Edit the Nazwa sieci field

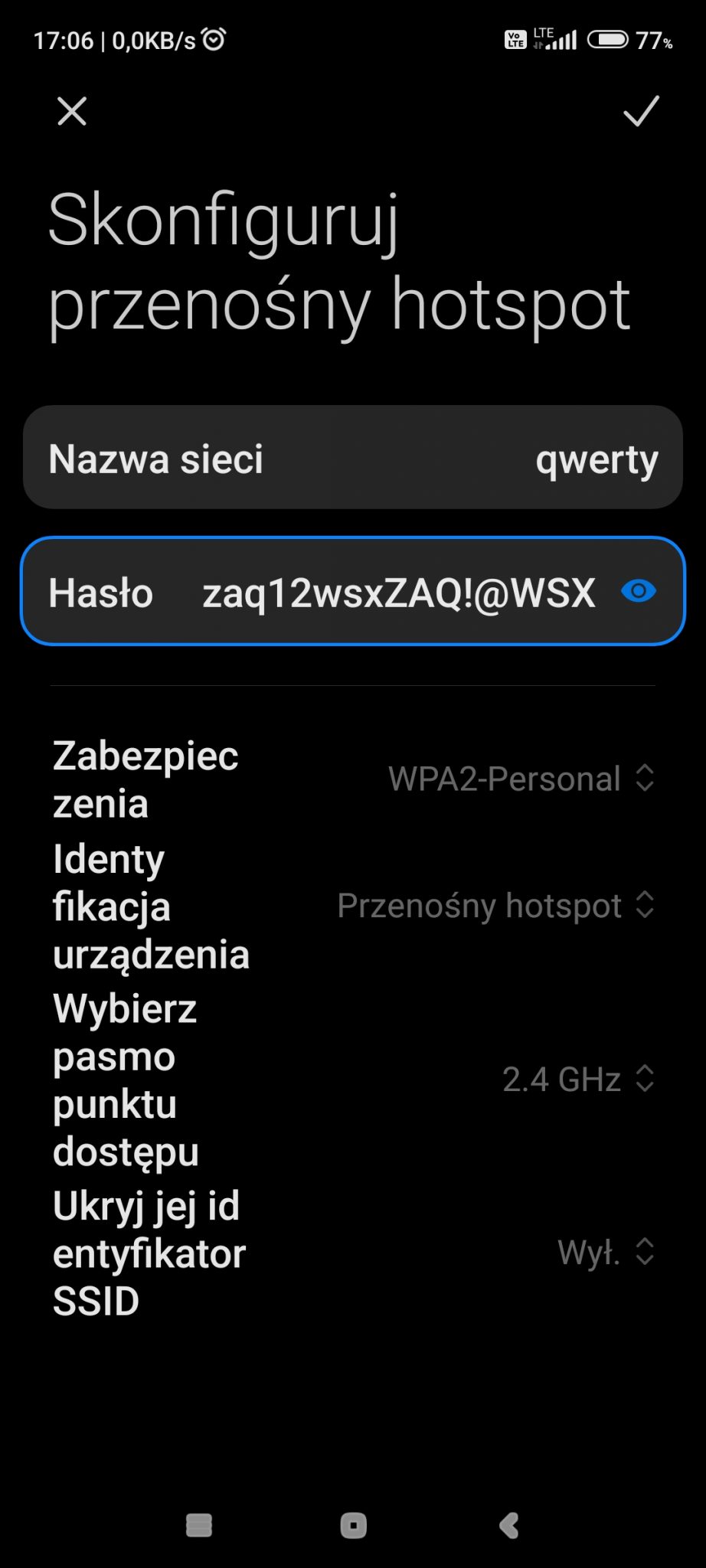(x=352, y=458)
